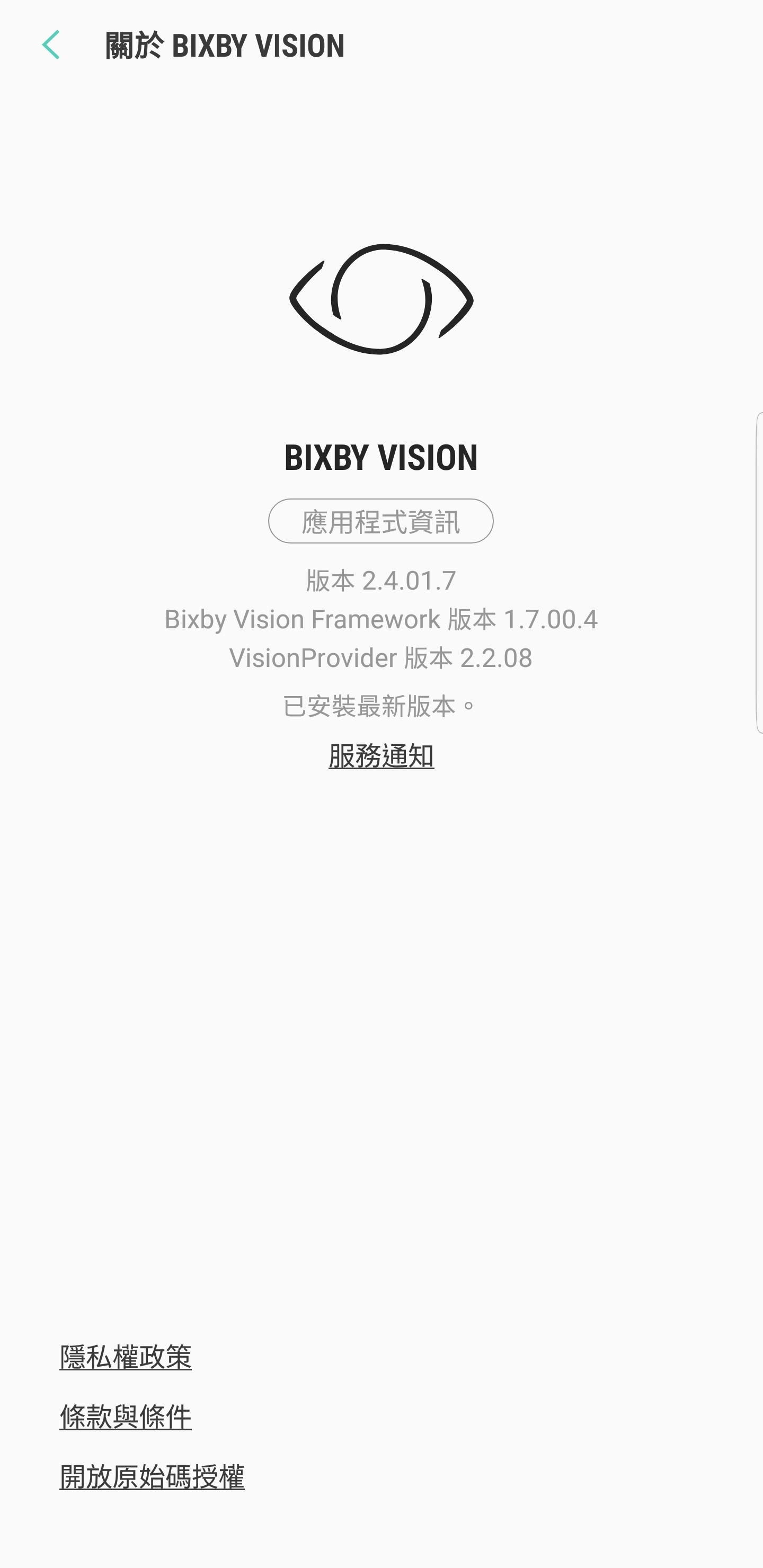Open 應用程式資訊 button
This screenshot has height=1568, width=763.
380,521
